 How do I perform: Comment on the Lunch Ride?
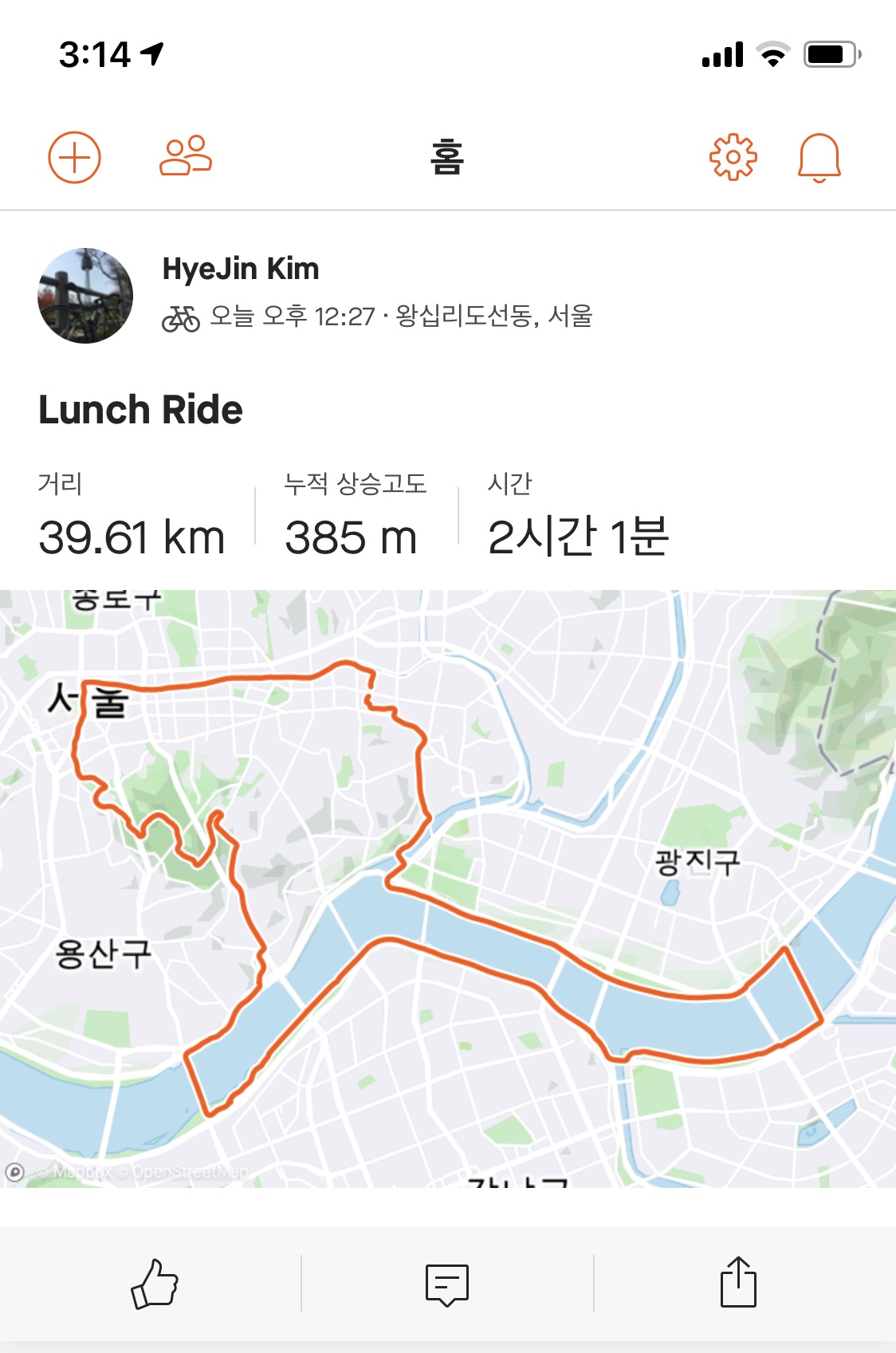[447, 1283]
